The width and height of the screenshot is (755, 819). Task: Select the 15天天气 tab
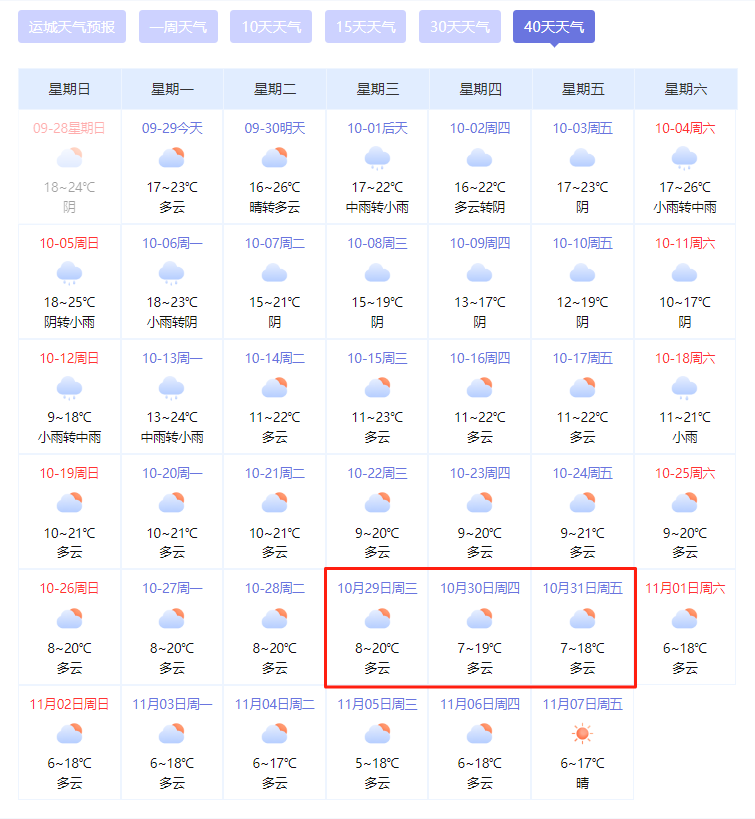(365, 27)
